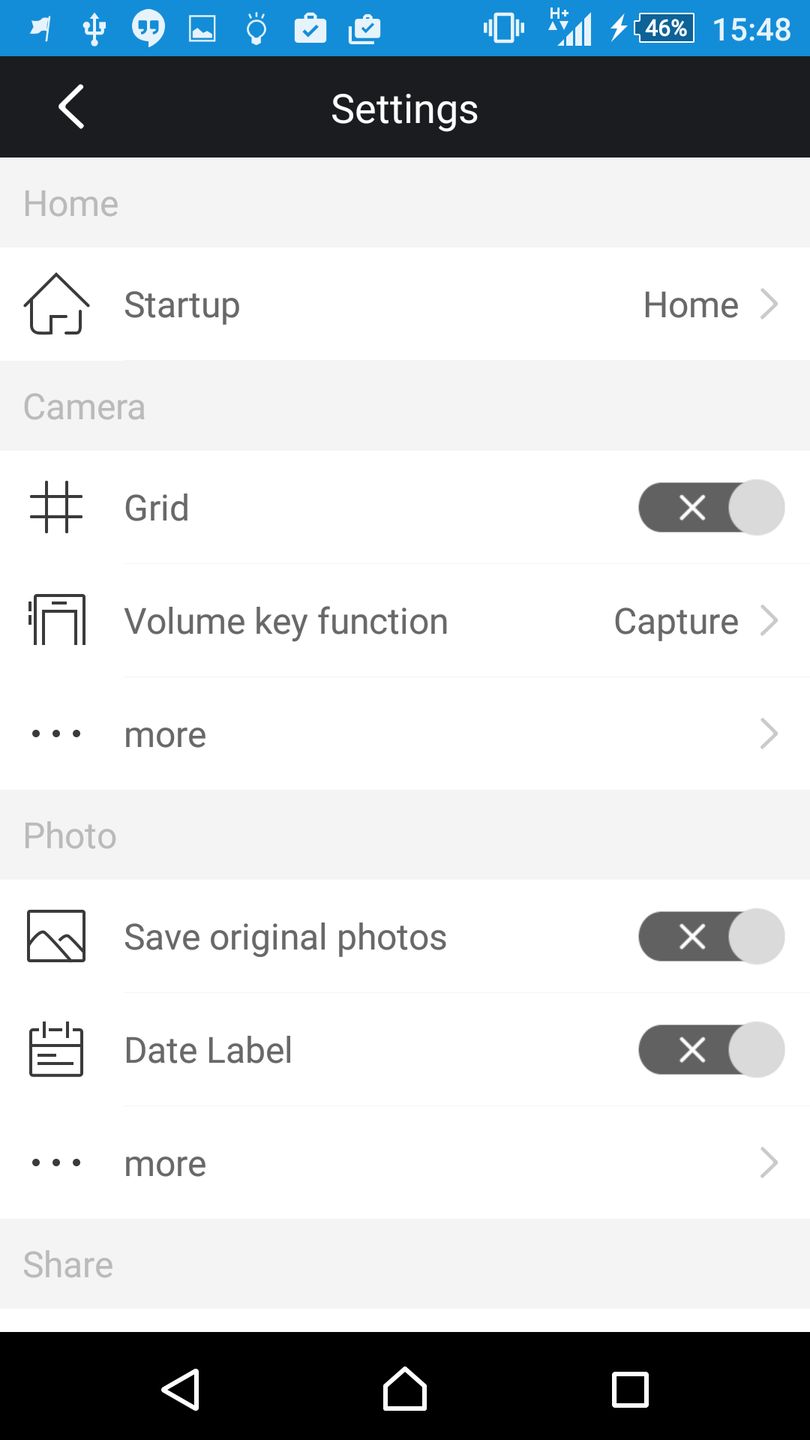Expand Volume key function settings
This screenshot has width=810, height=1440.
click(768, 620)
